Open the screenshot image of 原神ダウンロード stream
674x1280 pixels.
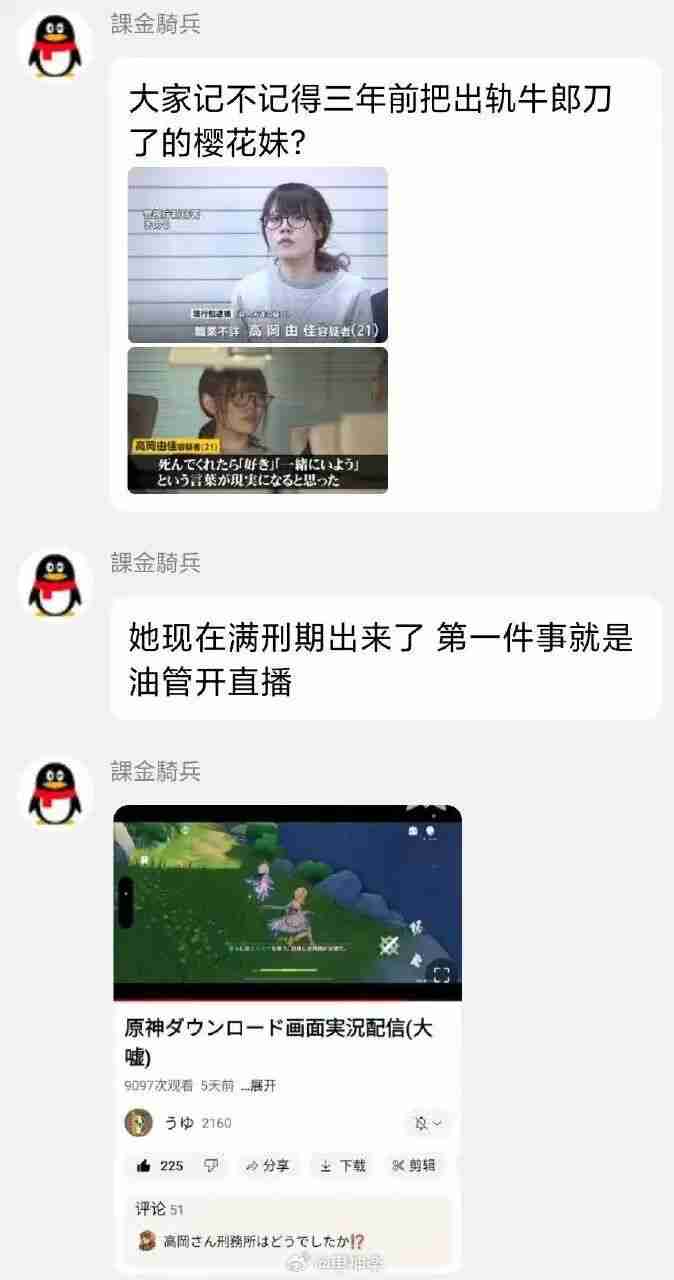click(287, 1035)
